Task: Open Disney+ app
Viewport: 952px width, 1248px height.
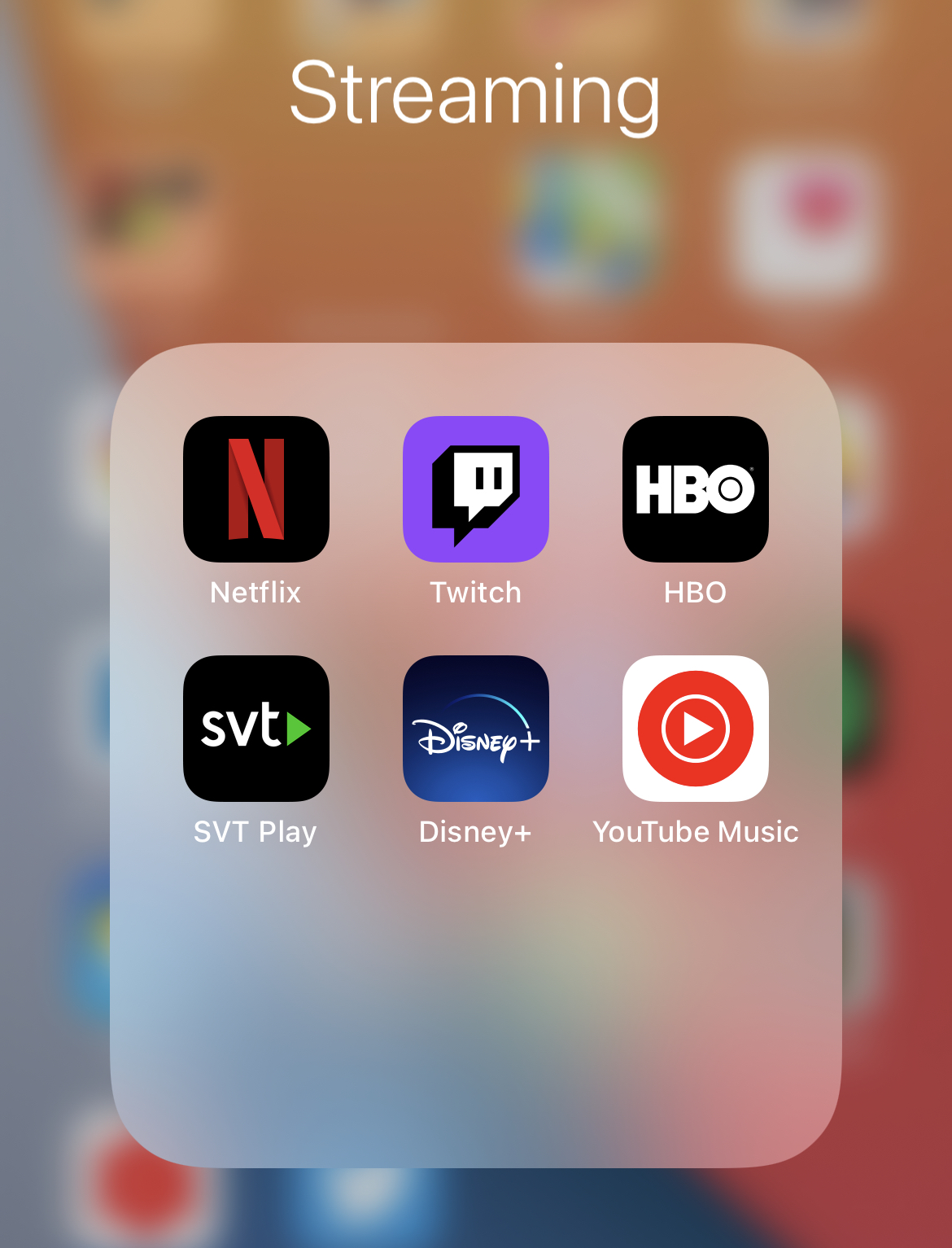Action: (476, 729)
